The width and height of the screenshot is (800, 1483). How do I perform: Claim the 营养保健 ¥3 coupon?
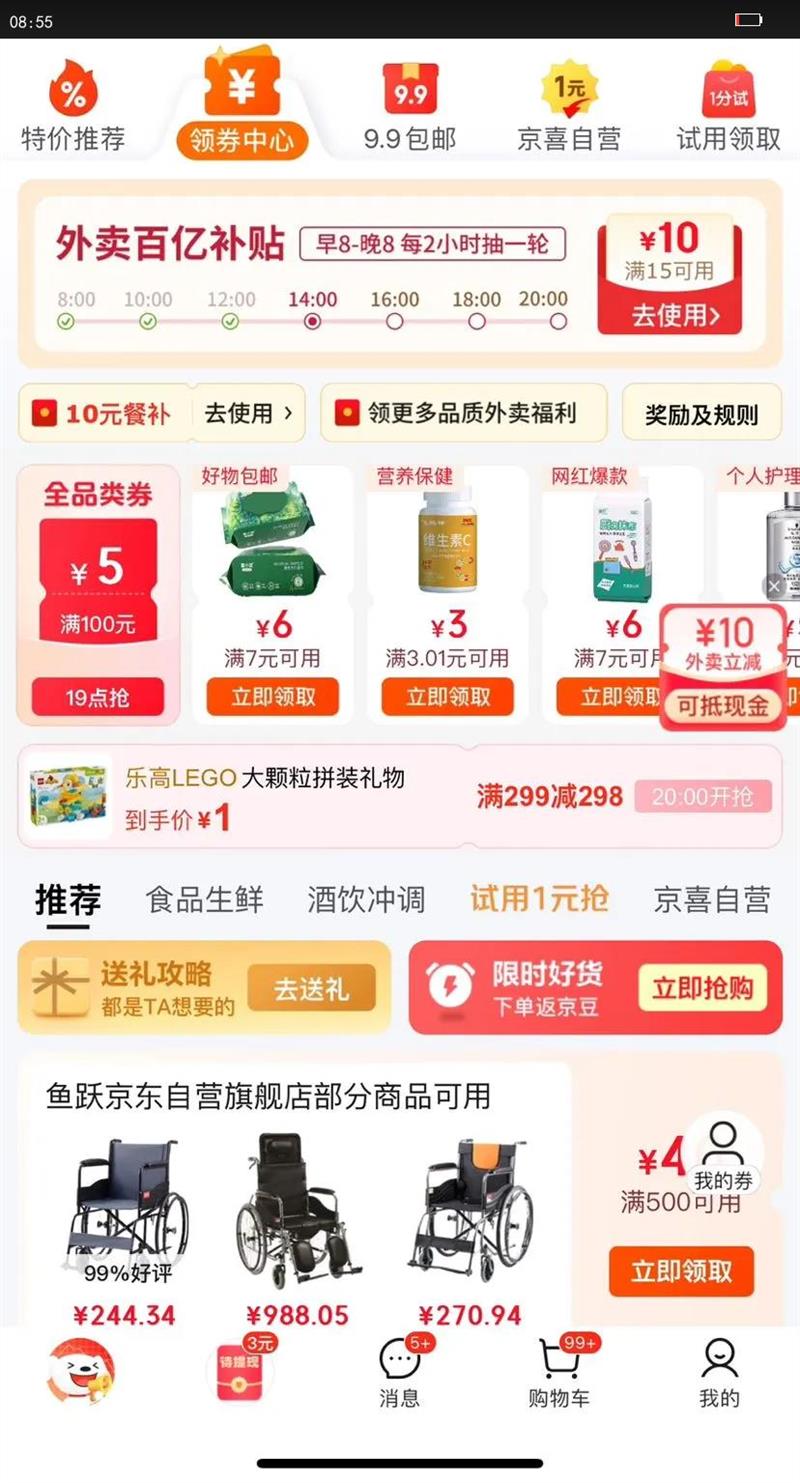tap(447, 697)
